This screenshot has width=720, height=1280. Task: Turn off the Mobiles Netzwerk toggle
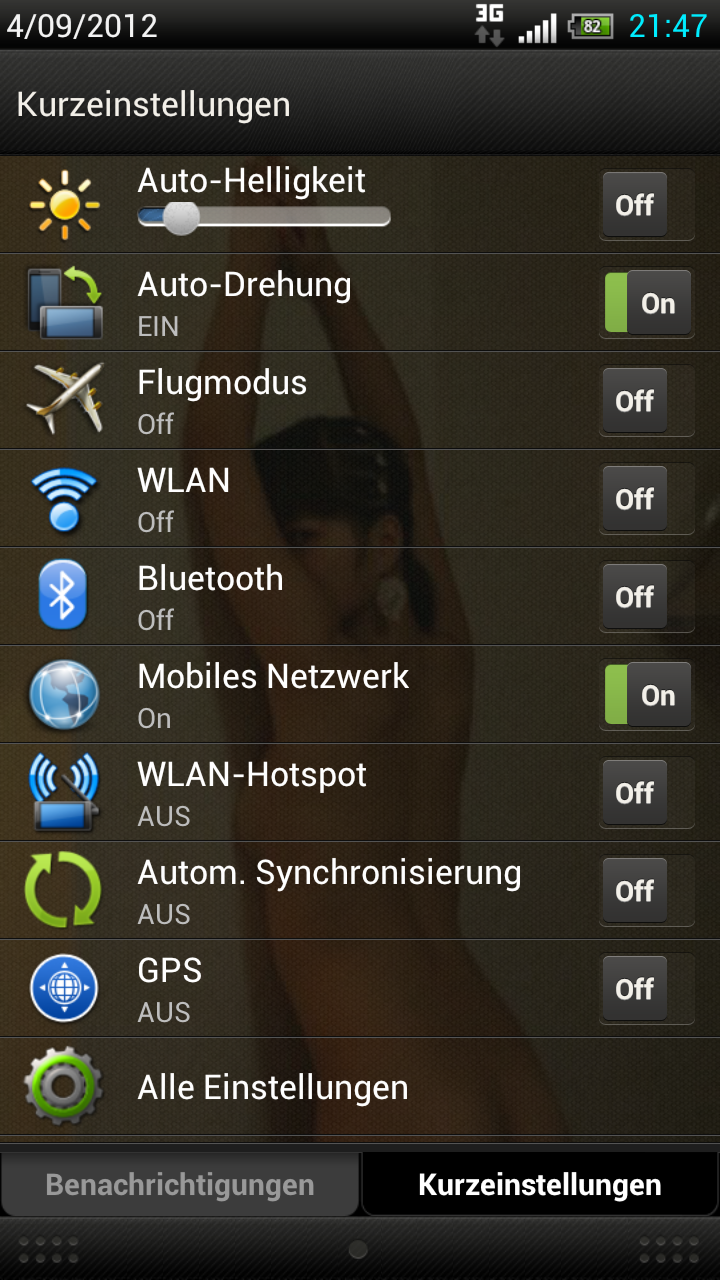(646, 695)
